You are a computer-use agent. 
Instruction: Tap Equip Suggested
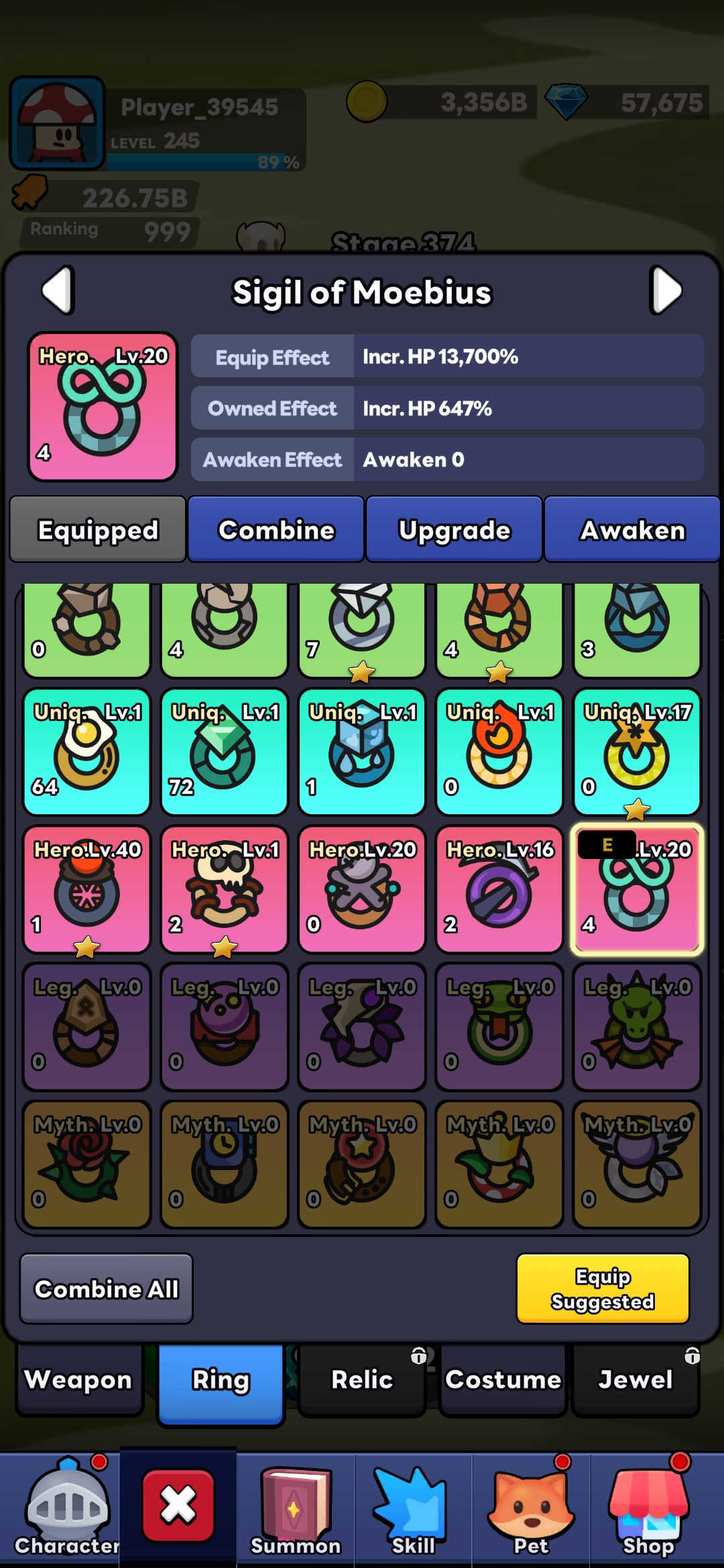coord(603,1289)
